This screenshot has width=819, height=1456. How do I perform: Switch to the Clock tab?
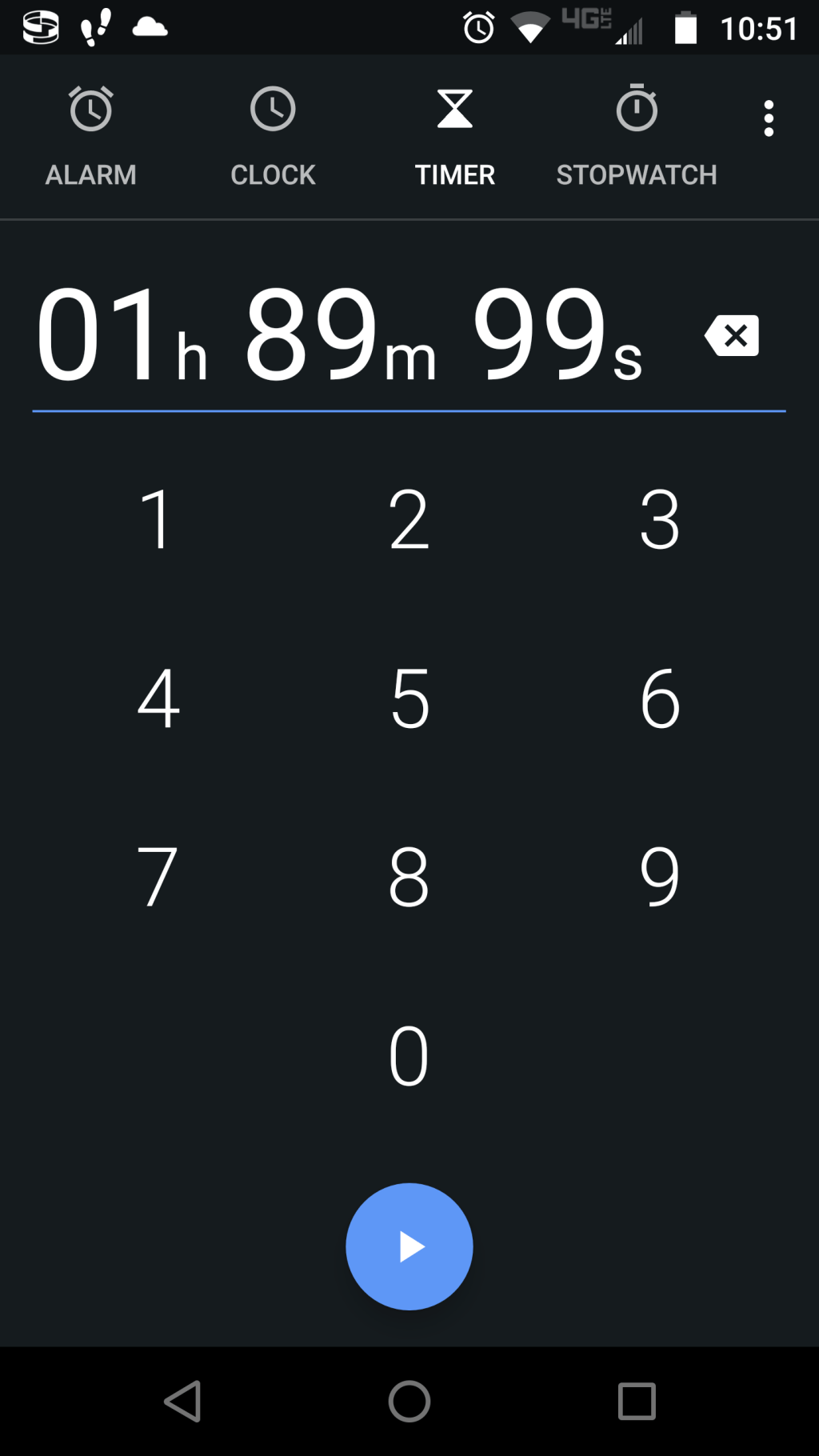click(273, 136)
